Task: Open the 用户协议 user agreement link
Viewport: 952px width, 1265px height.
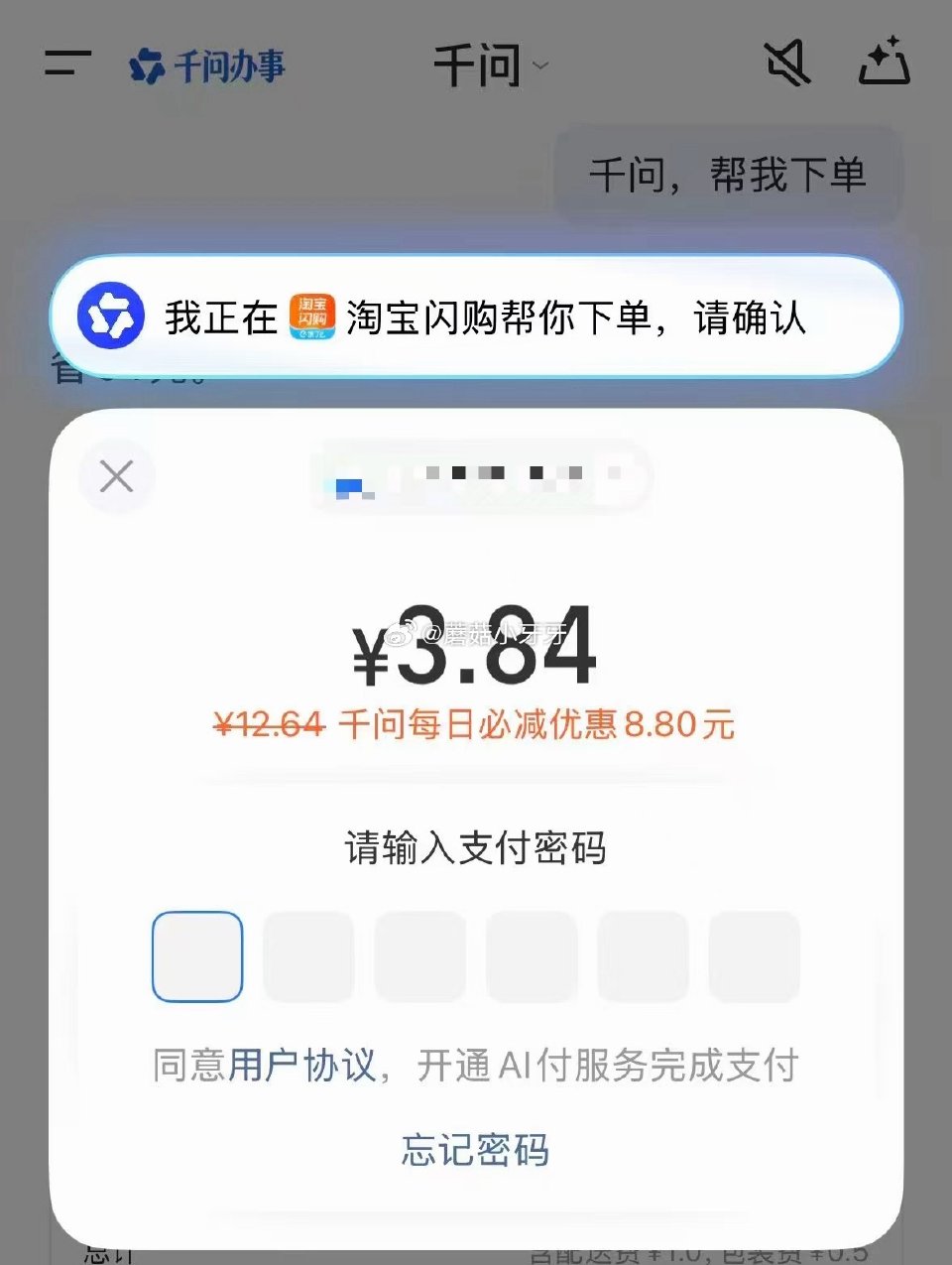Action: click(303, 1067)
